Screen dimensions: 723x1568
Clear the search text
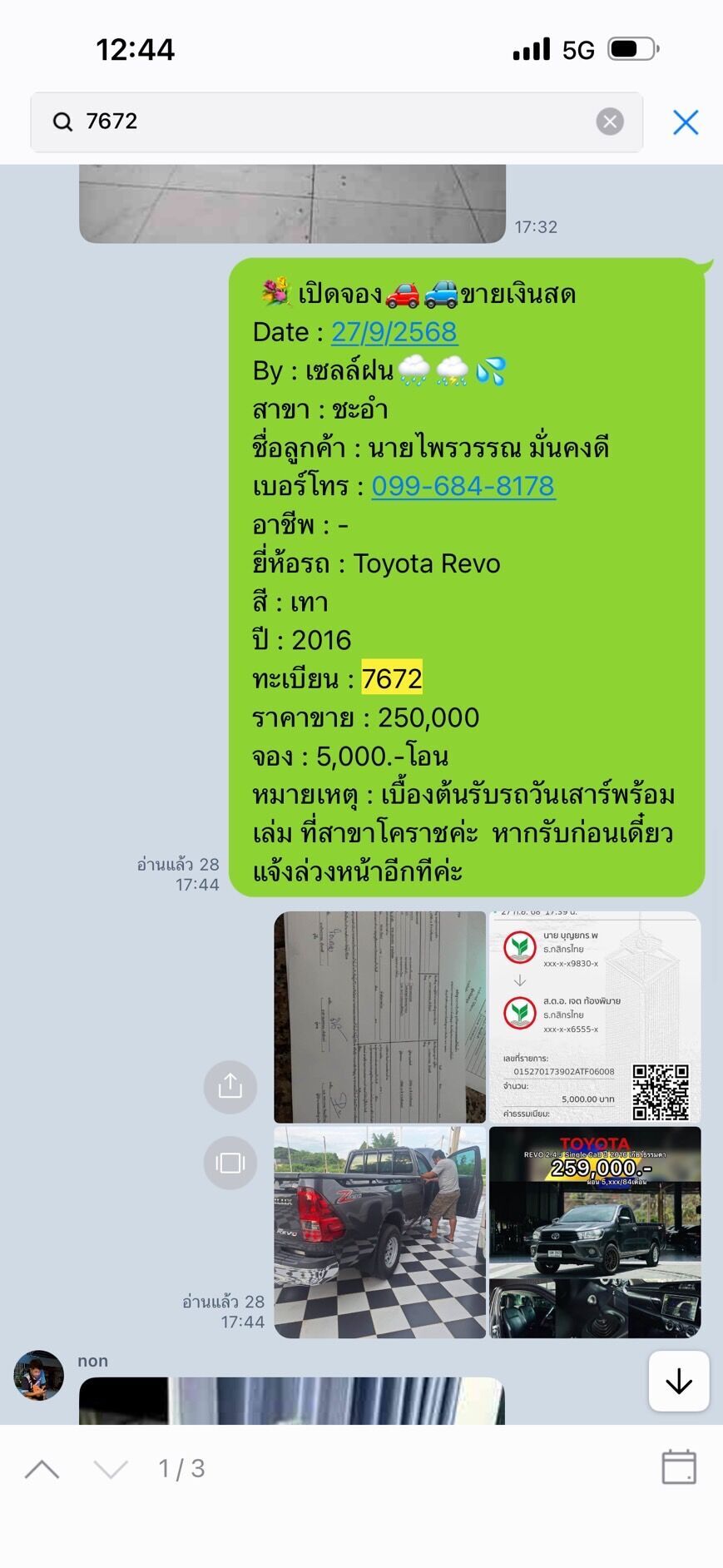click(610, 122)
